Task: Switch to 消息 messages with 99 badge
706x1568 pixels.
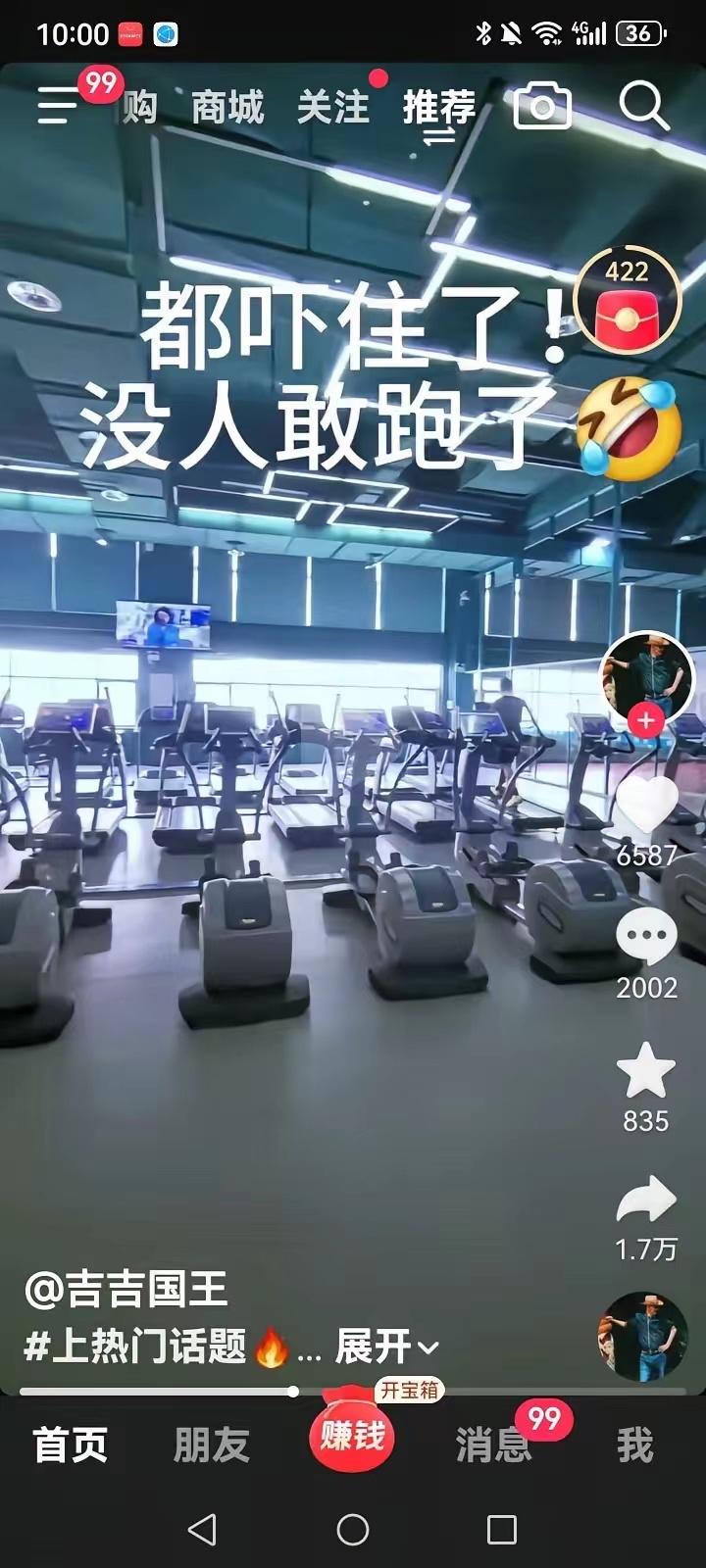Action: pos(493,1443)
